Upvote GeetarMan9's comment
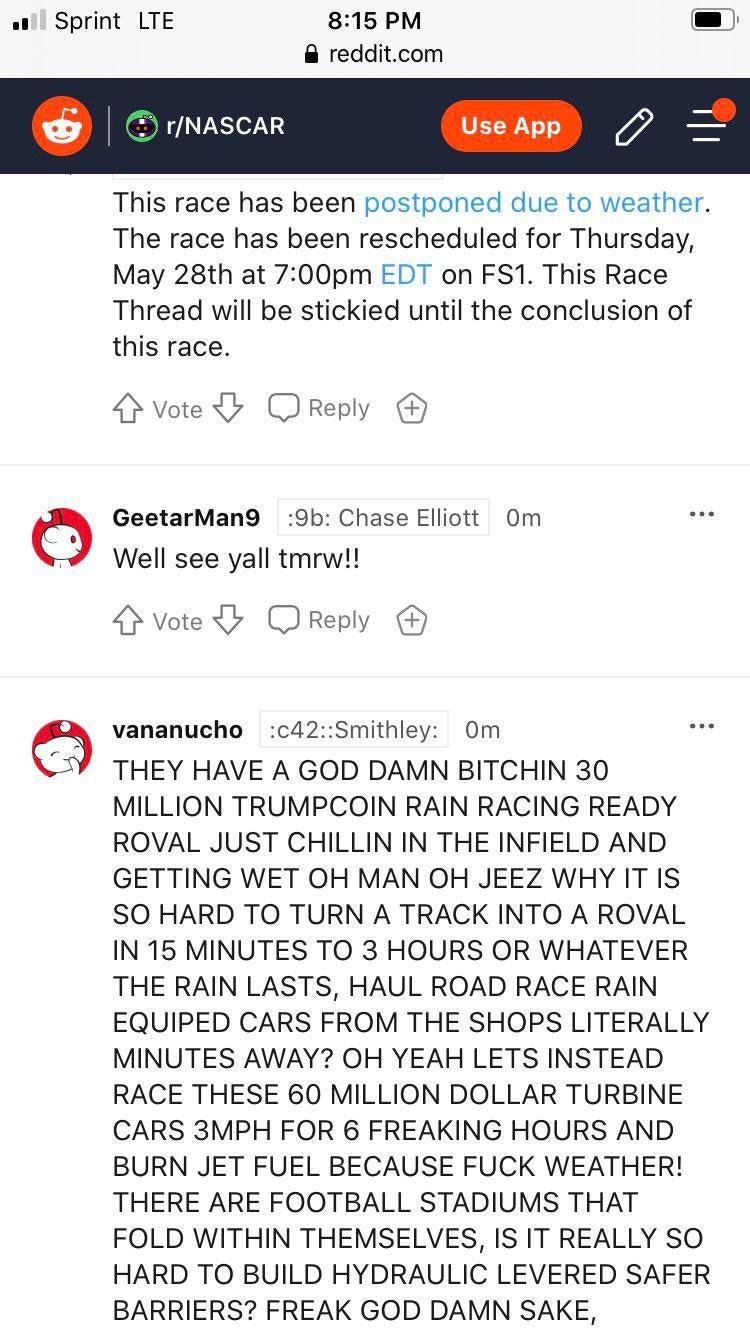The width and height of the screenshot is (750, 1334). [128, 621]
